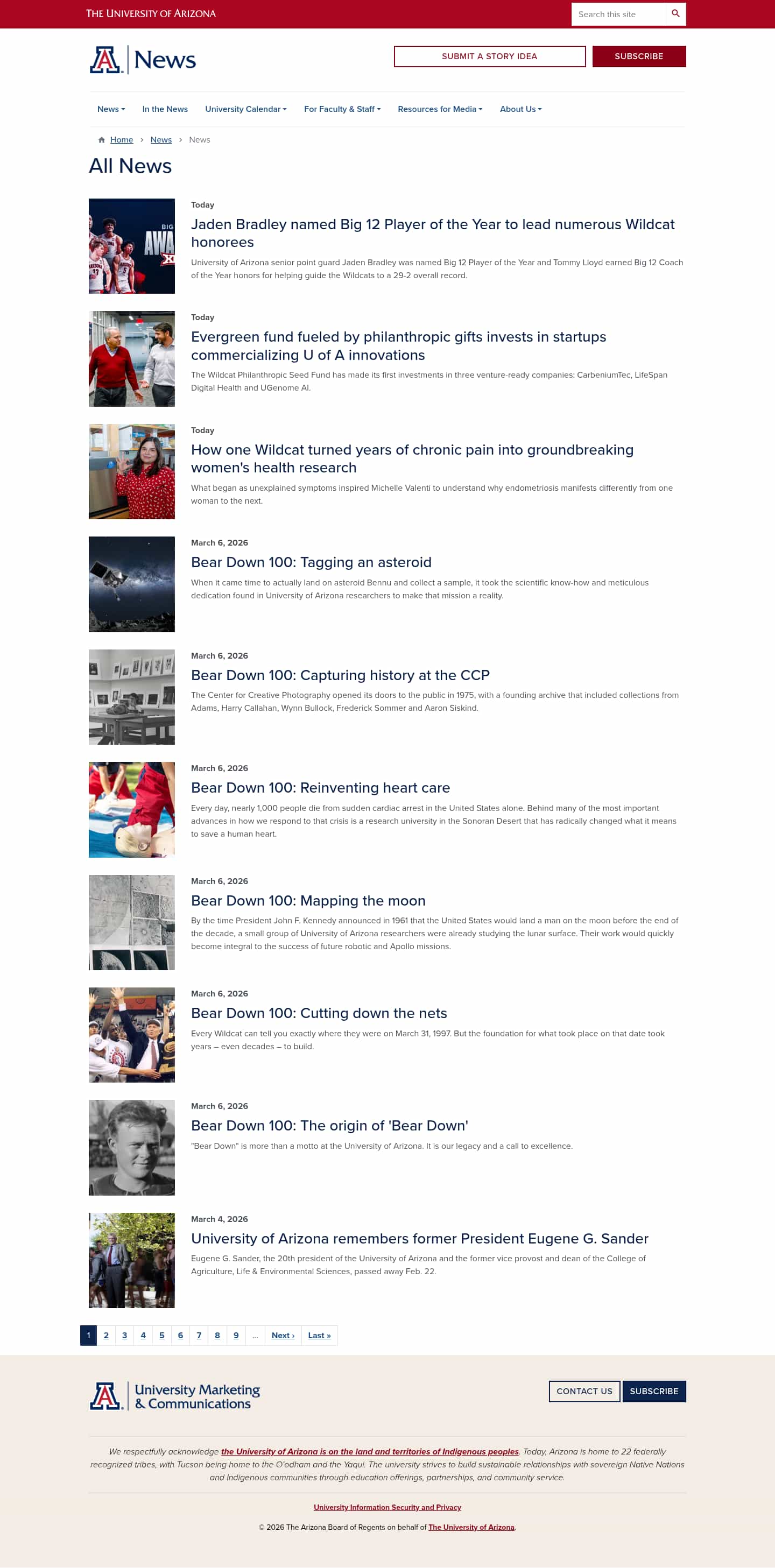Expand University Calendar menu
This screenshot has width=775, height=1568.
[245, 109]
